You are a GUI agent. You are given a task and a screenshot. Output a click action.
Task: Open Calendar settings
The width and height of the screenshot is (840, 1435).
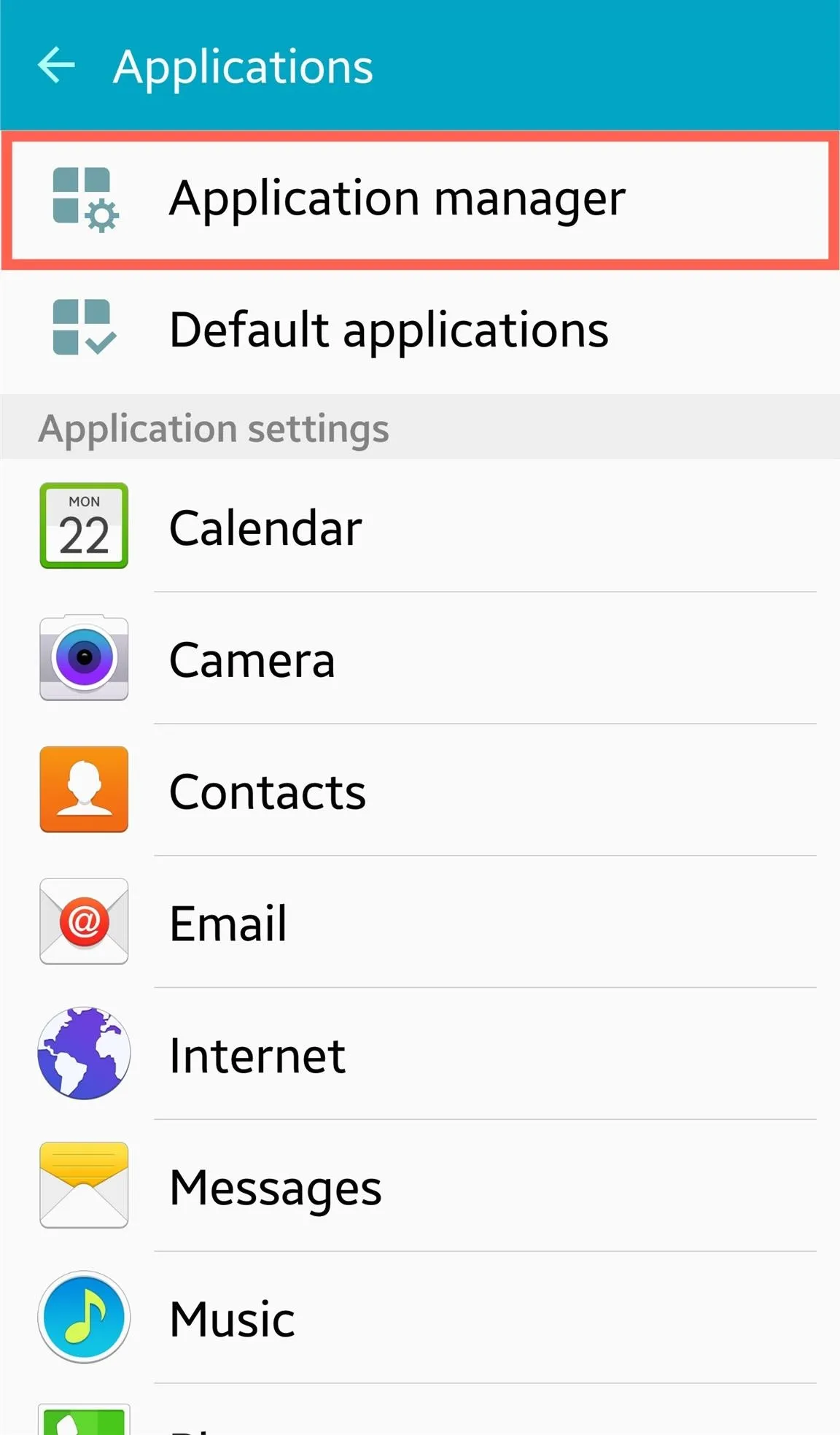pos(420,526)
